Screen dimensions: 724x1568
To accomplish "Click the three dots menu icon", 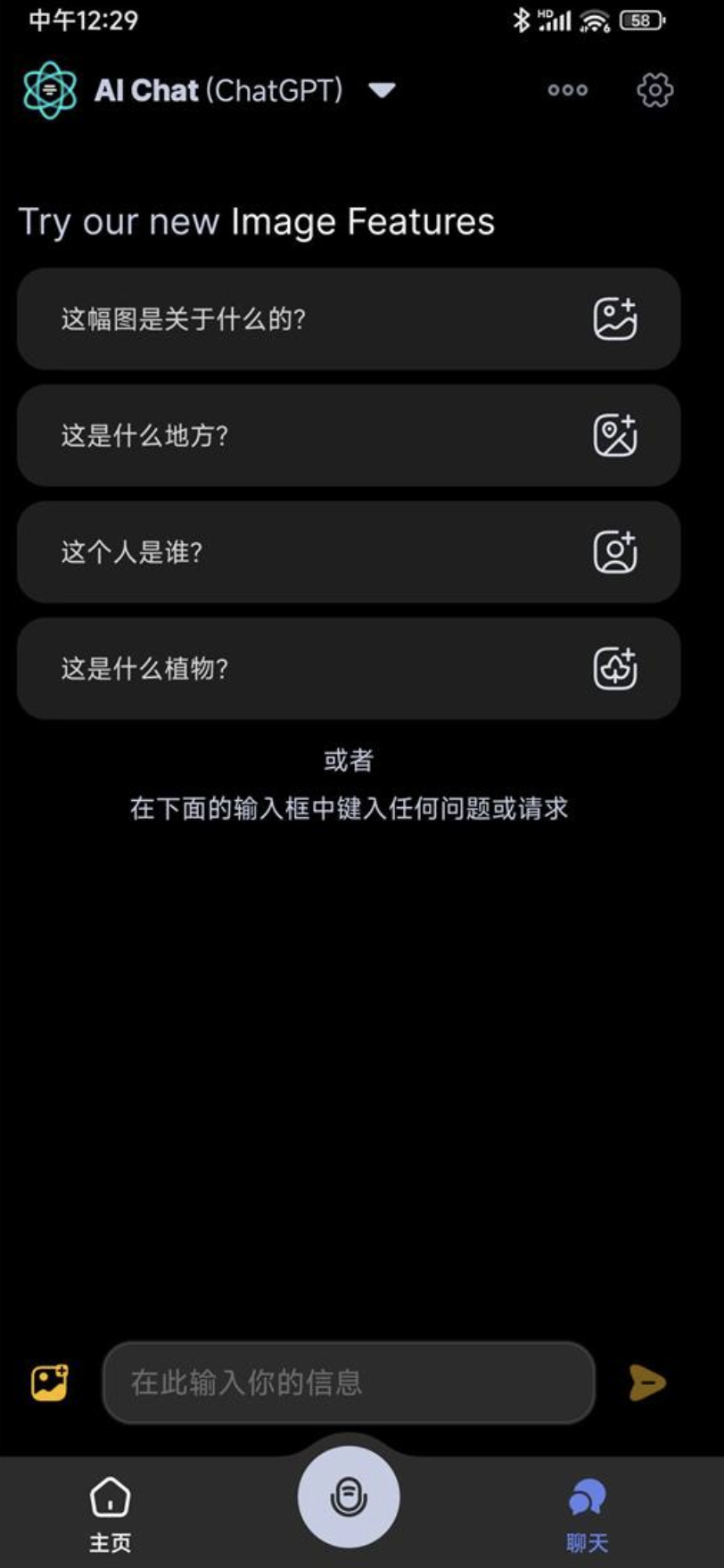I will pos(568,90).
